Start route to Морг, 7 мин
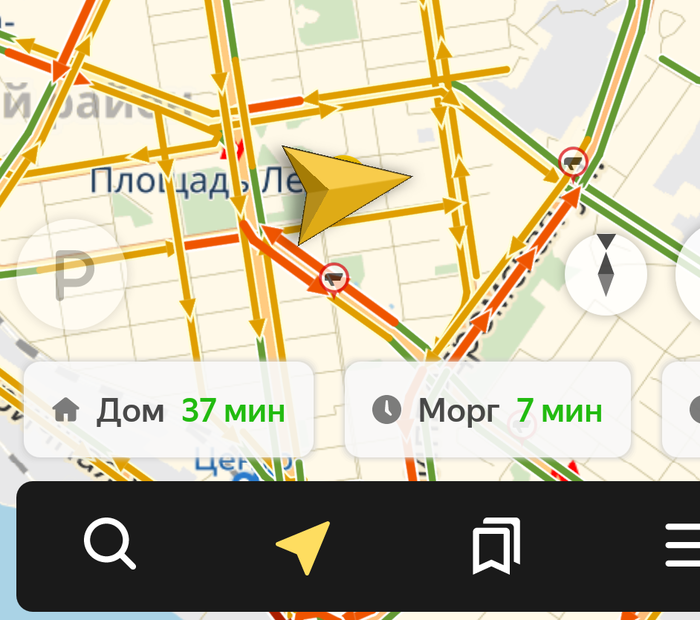The width and height of the screenshot is (700, 620). (x=487, y=410)
